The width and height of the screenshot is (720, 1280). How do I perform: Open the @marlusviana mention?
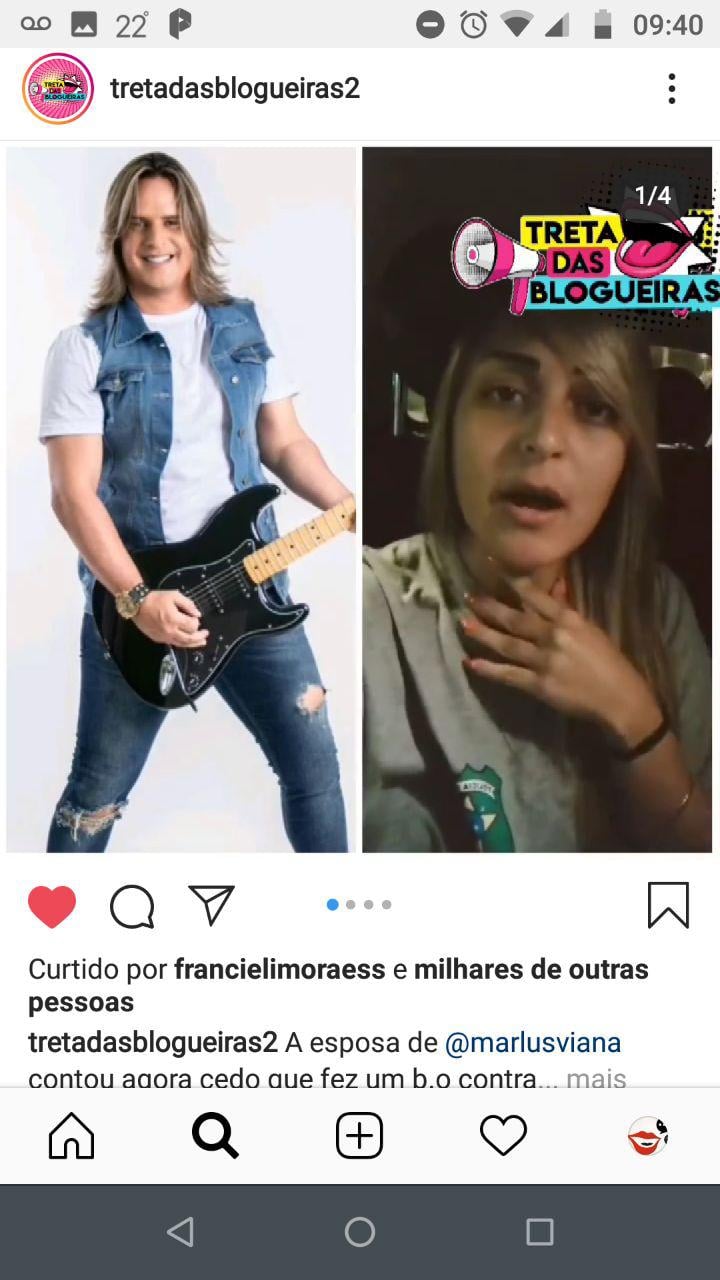tap(532, 1043)
